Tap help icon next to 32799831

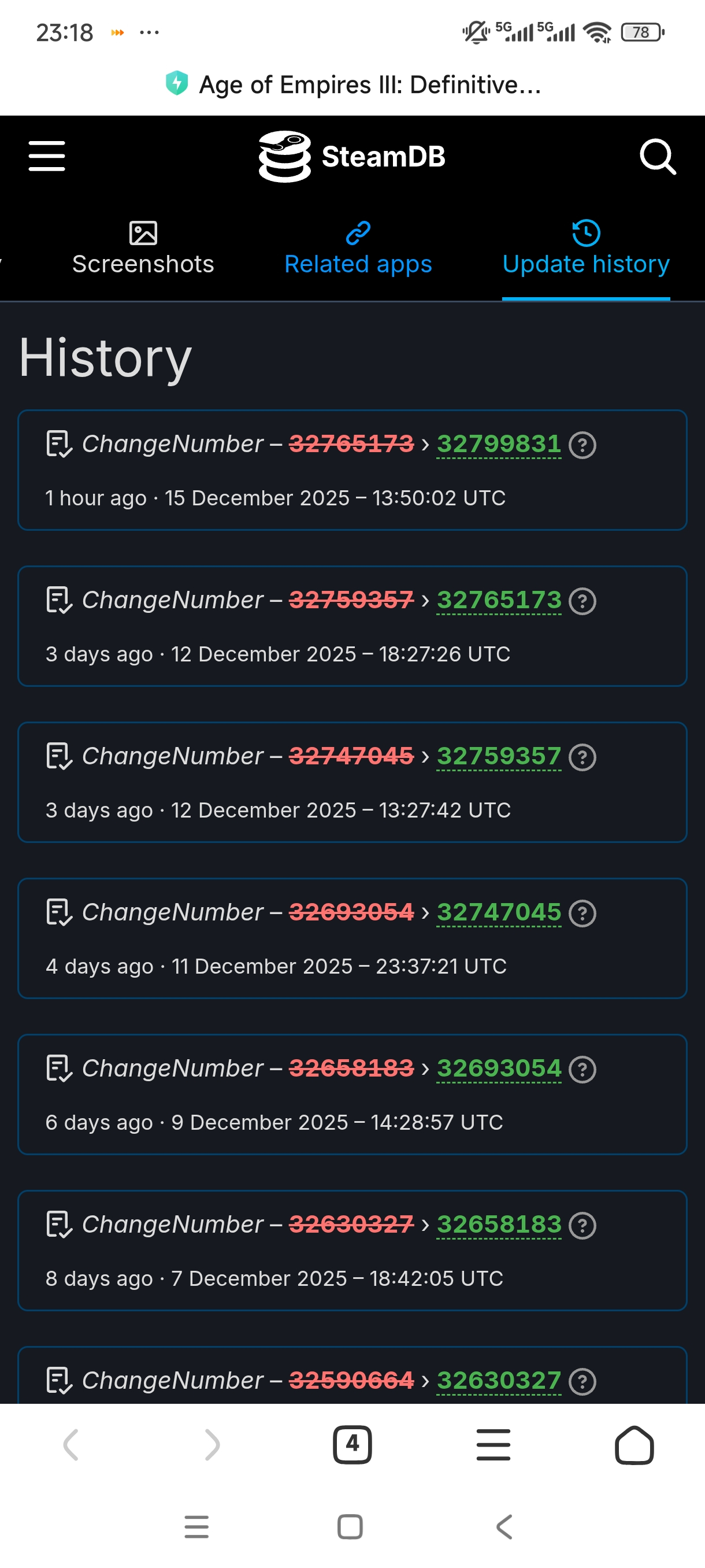click(582, 445)
